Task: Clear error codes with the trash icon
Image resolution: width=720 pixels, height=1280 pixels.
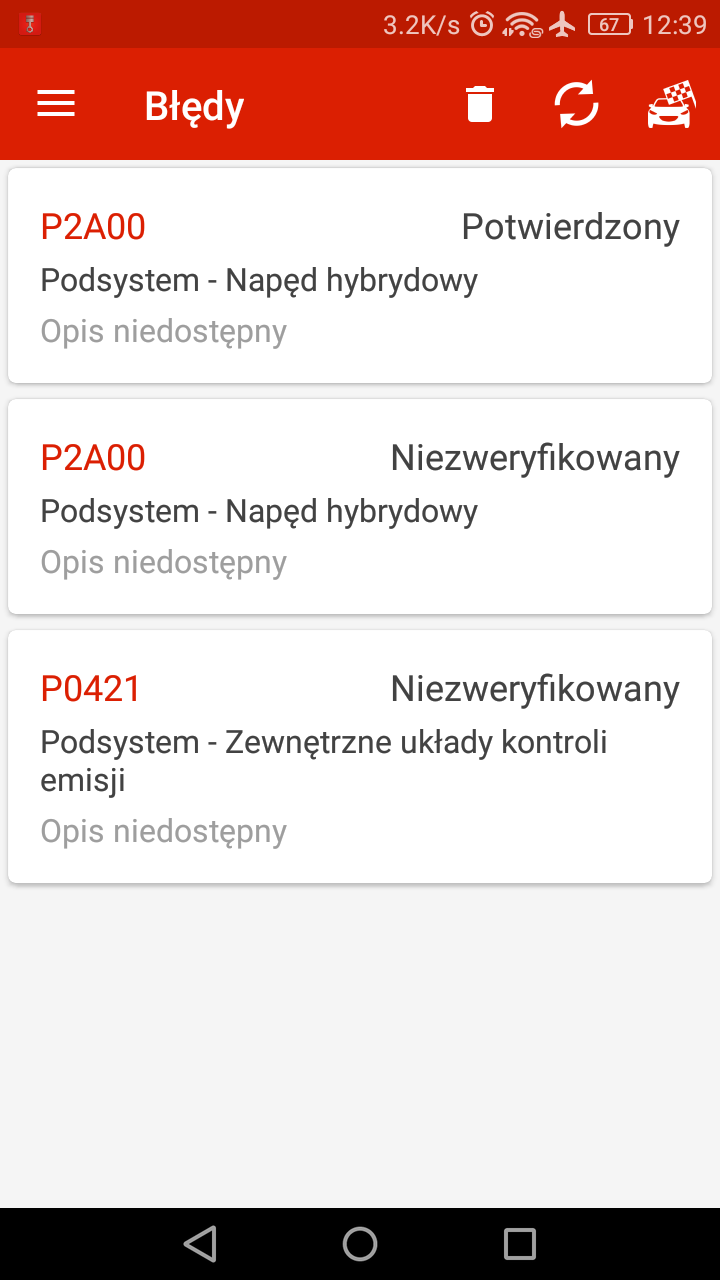Action: [x=480, y=104]
